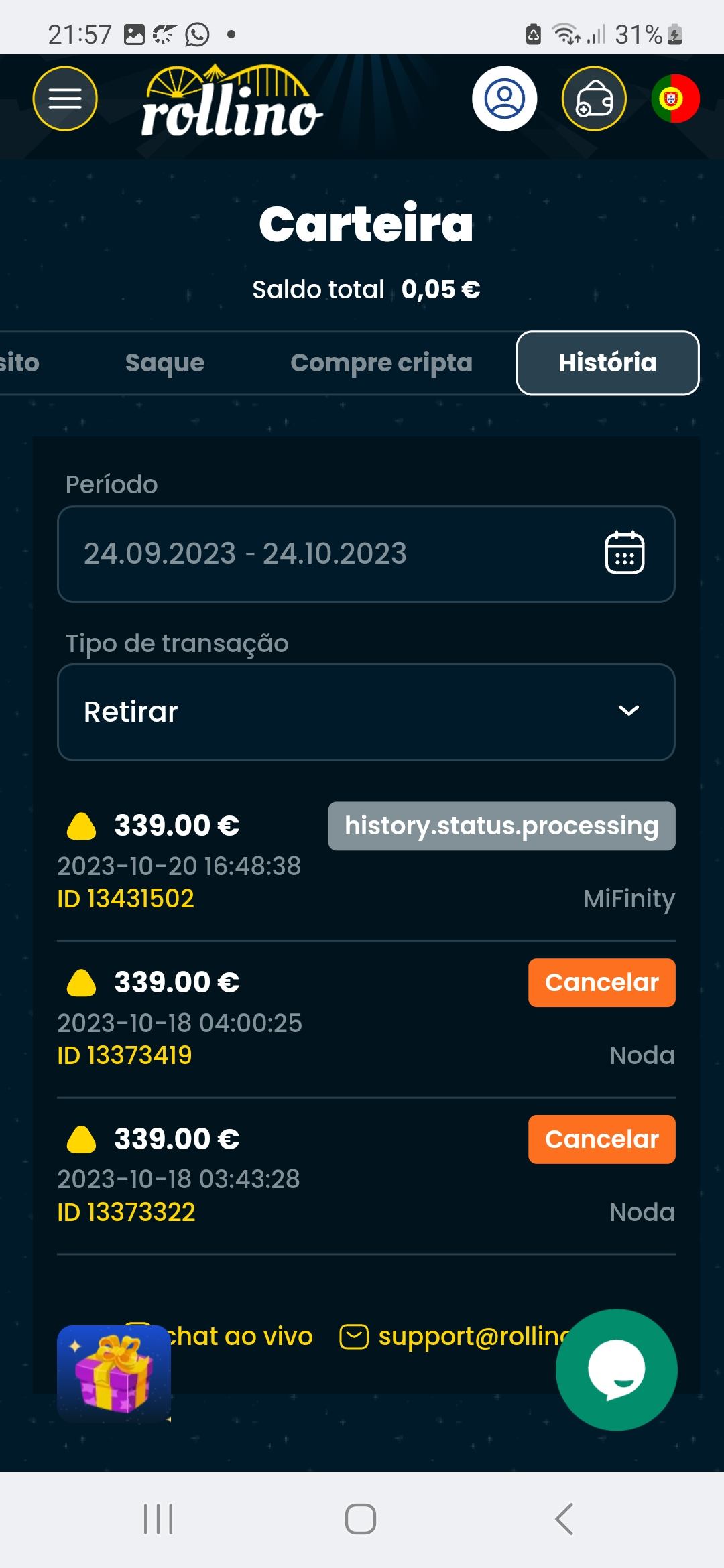
Task: Select the Compre cripta option
Action: pyautogui.click(x=381, y=363)
